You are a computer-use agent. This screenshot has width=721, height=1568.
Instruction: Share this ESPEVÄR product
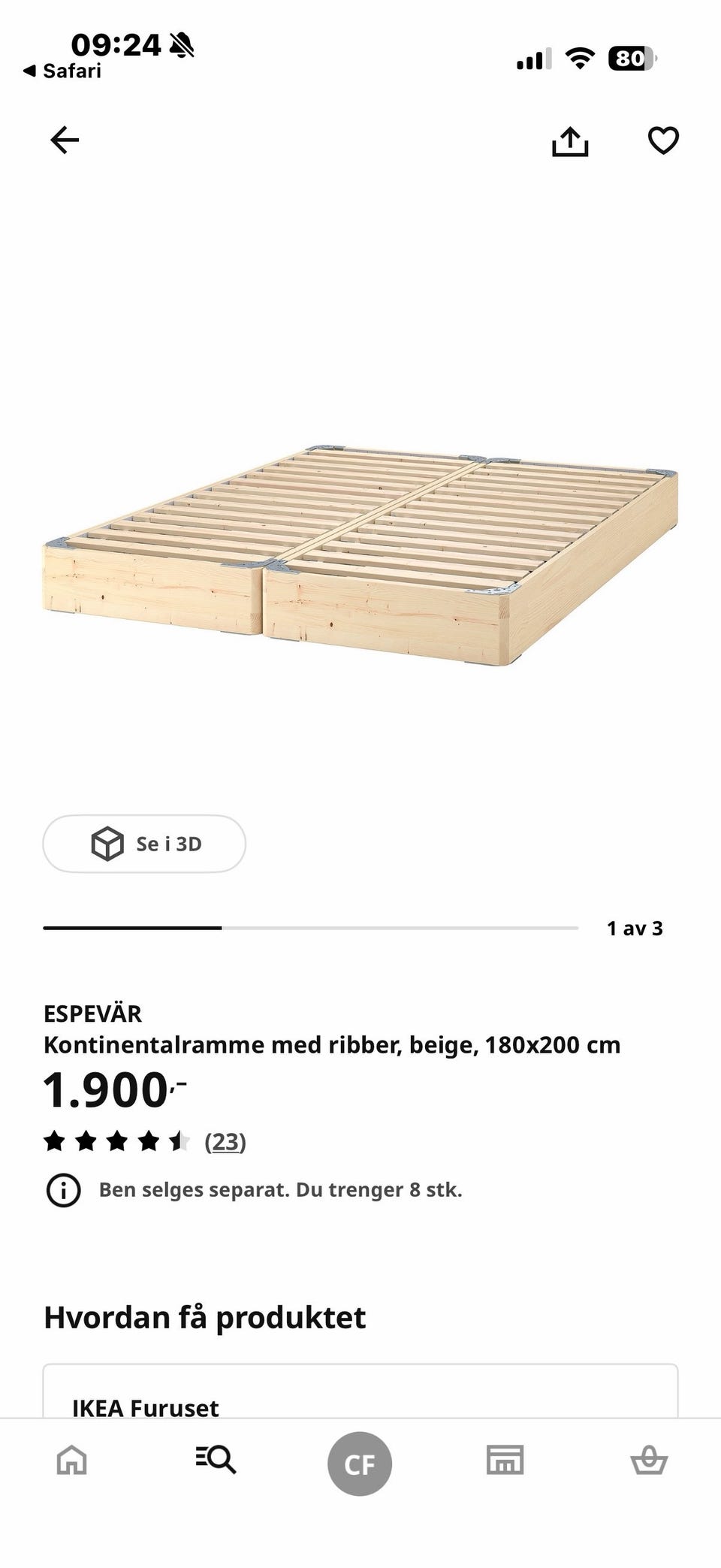point(570,140)
